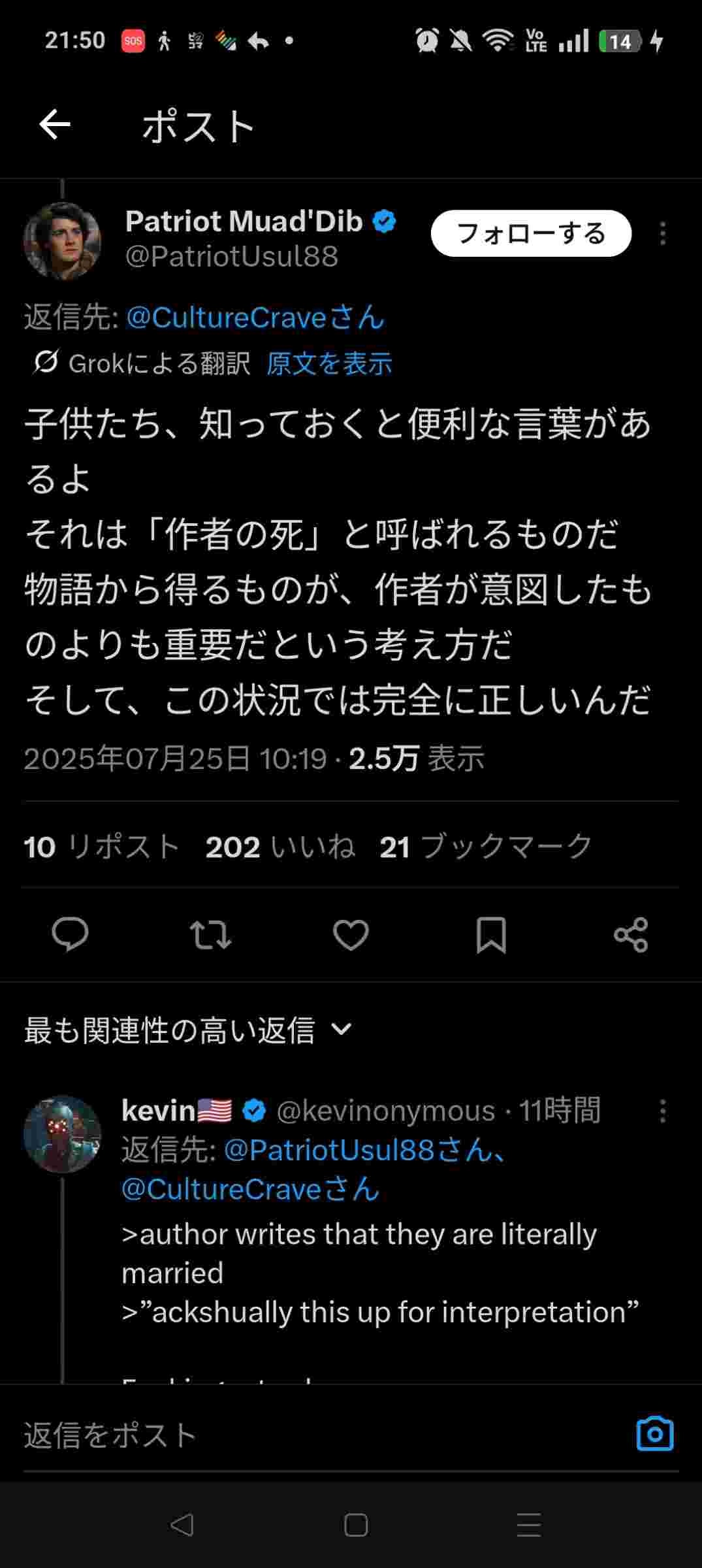The height and width of the screenshot is (1568, 702).
Task: View the 202 likes list
Action: click(280, 847)
